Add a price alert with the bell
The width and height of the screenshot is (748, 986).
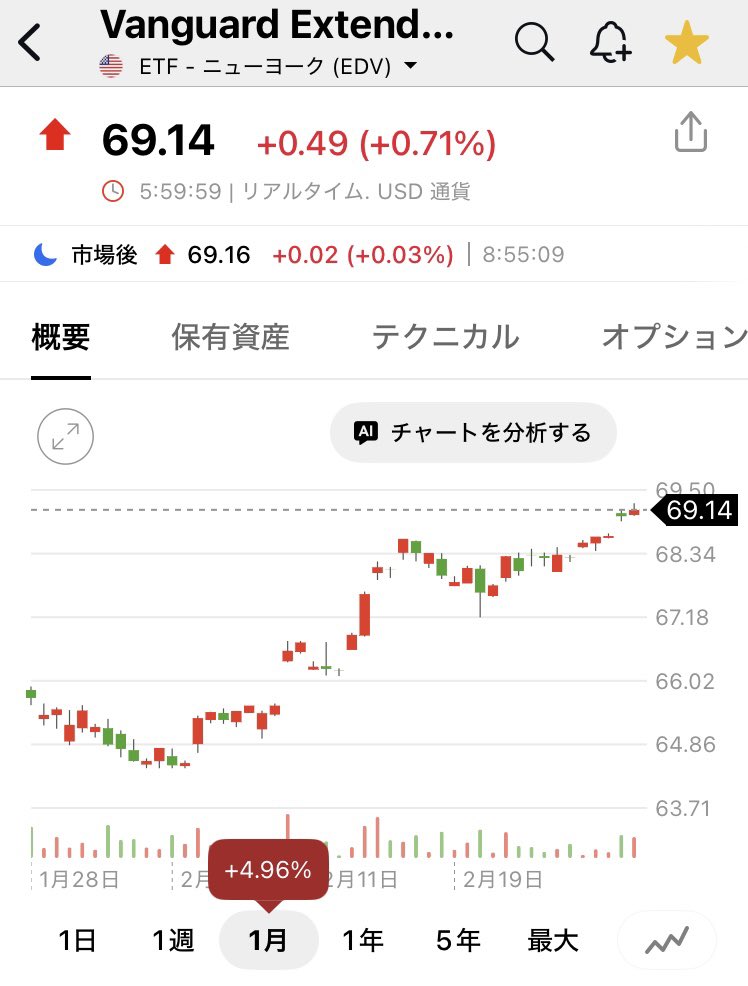[610, 42]
